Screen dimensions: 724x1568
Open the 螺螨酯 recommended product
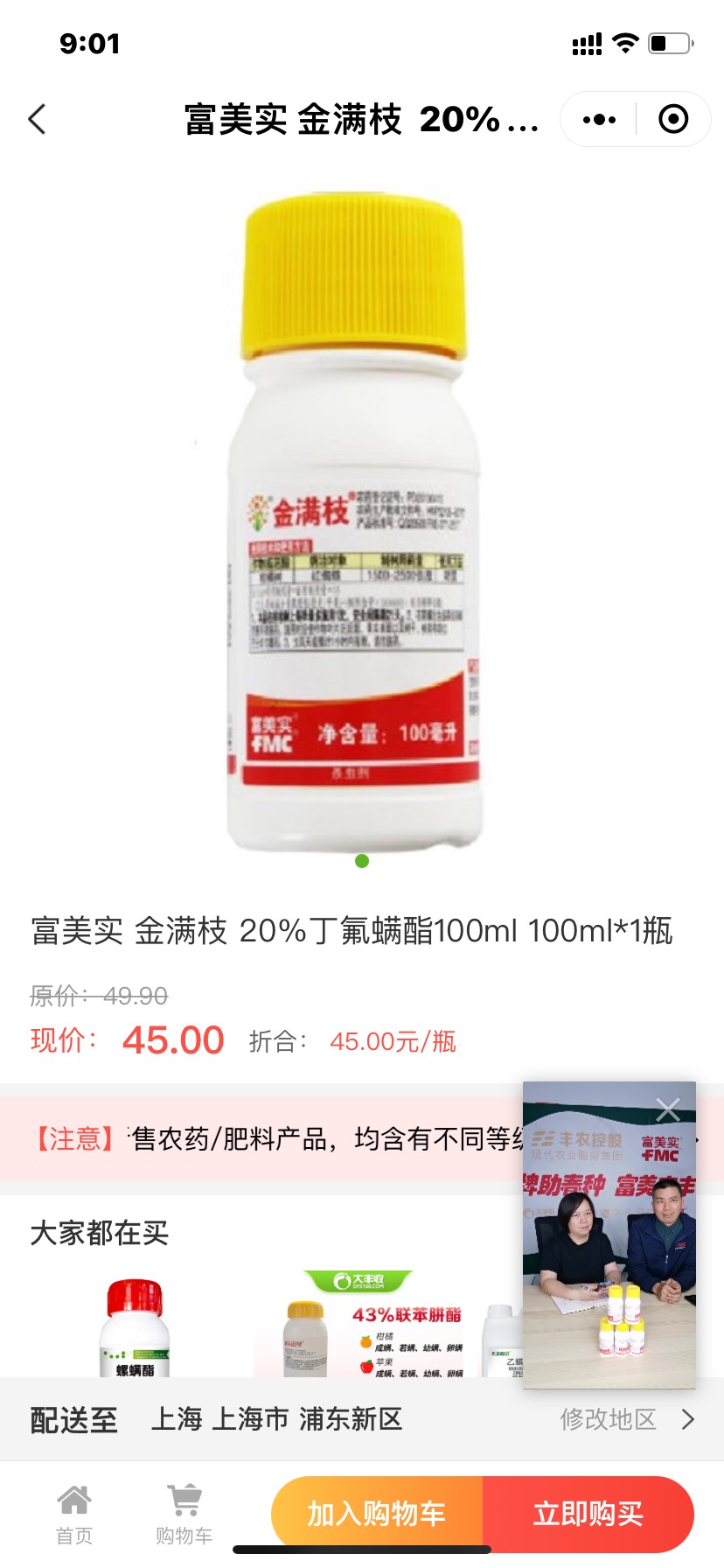[x=135, y=1327]
